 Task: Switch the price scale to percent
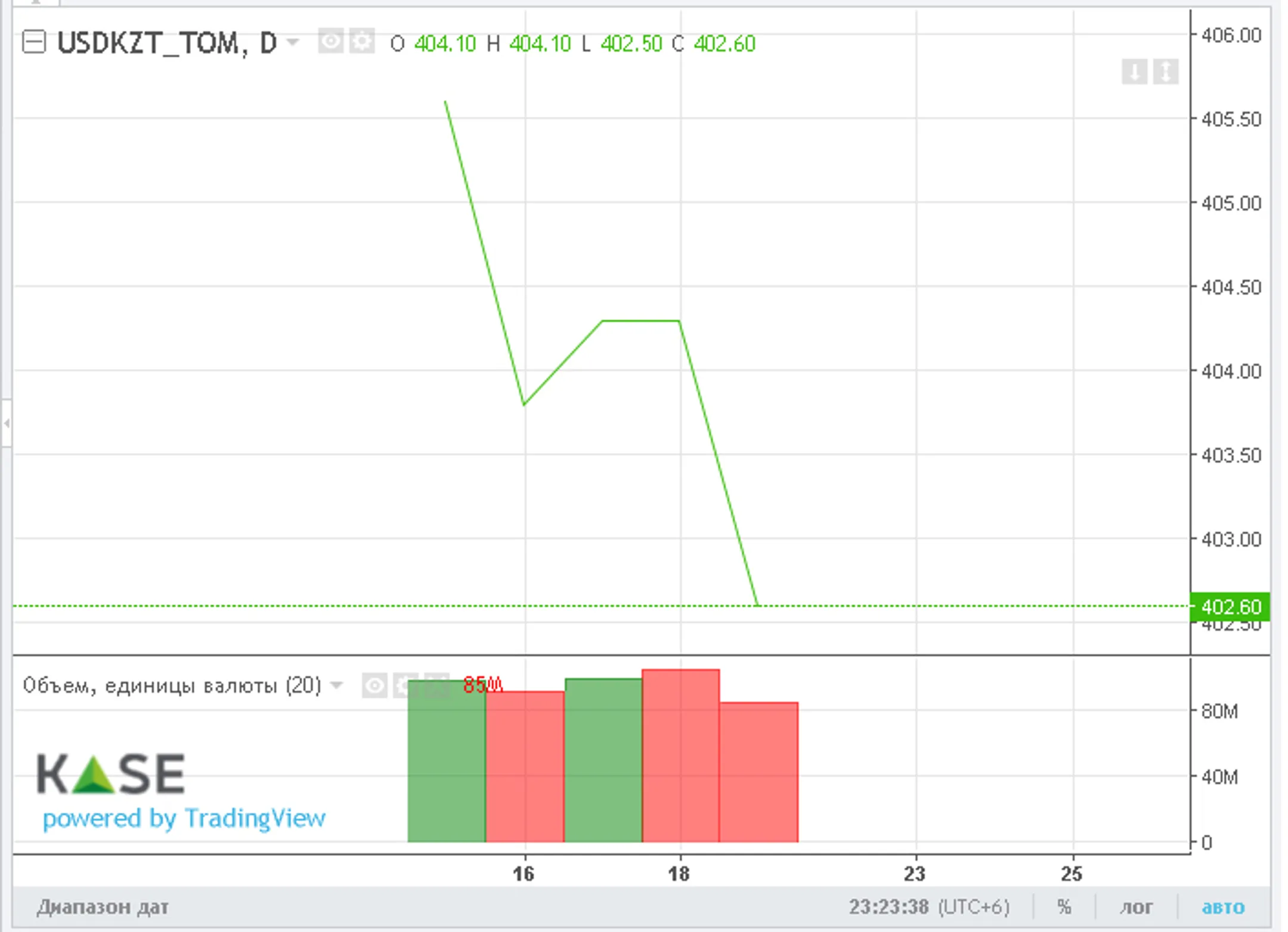(1064, 907)
